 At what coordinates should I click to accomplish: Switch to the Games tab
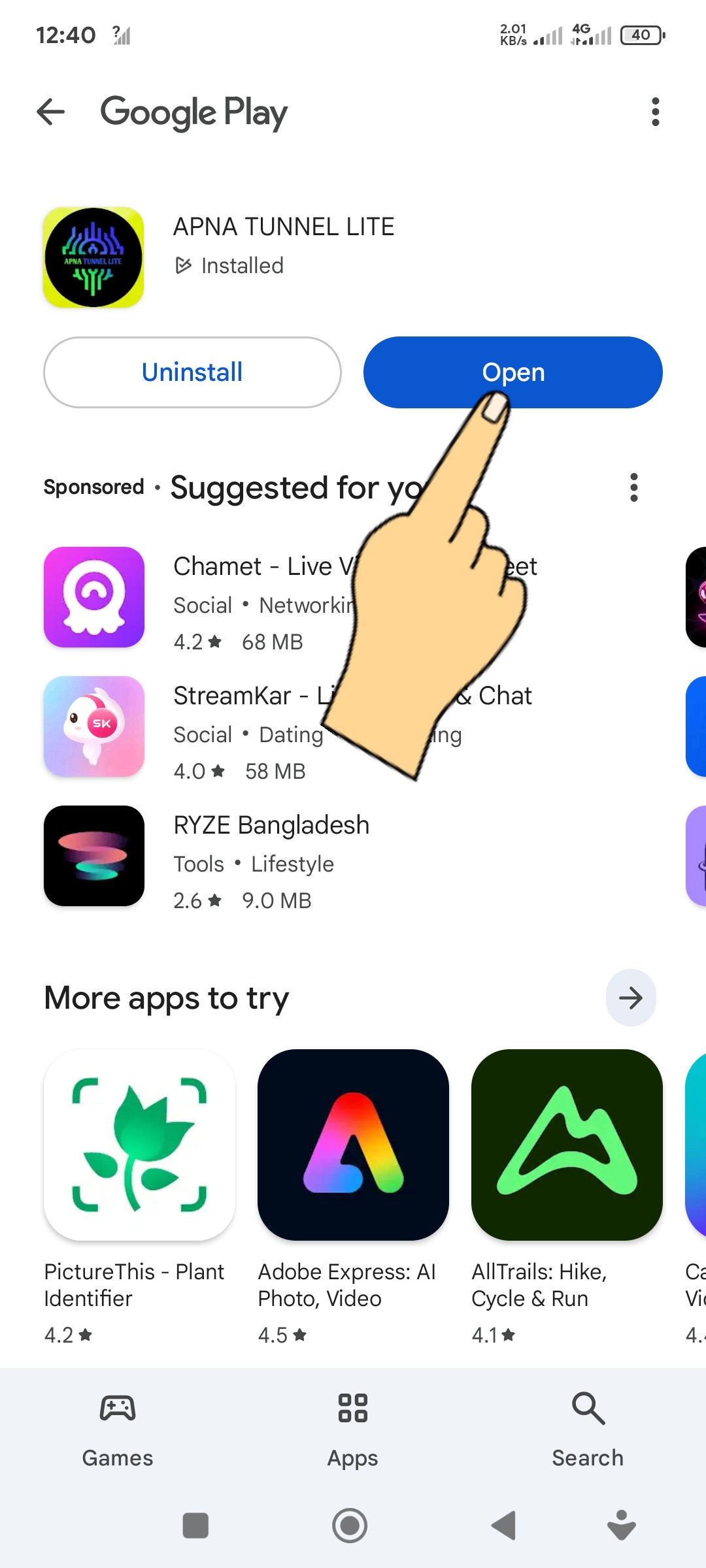coord(118,1431)
